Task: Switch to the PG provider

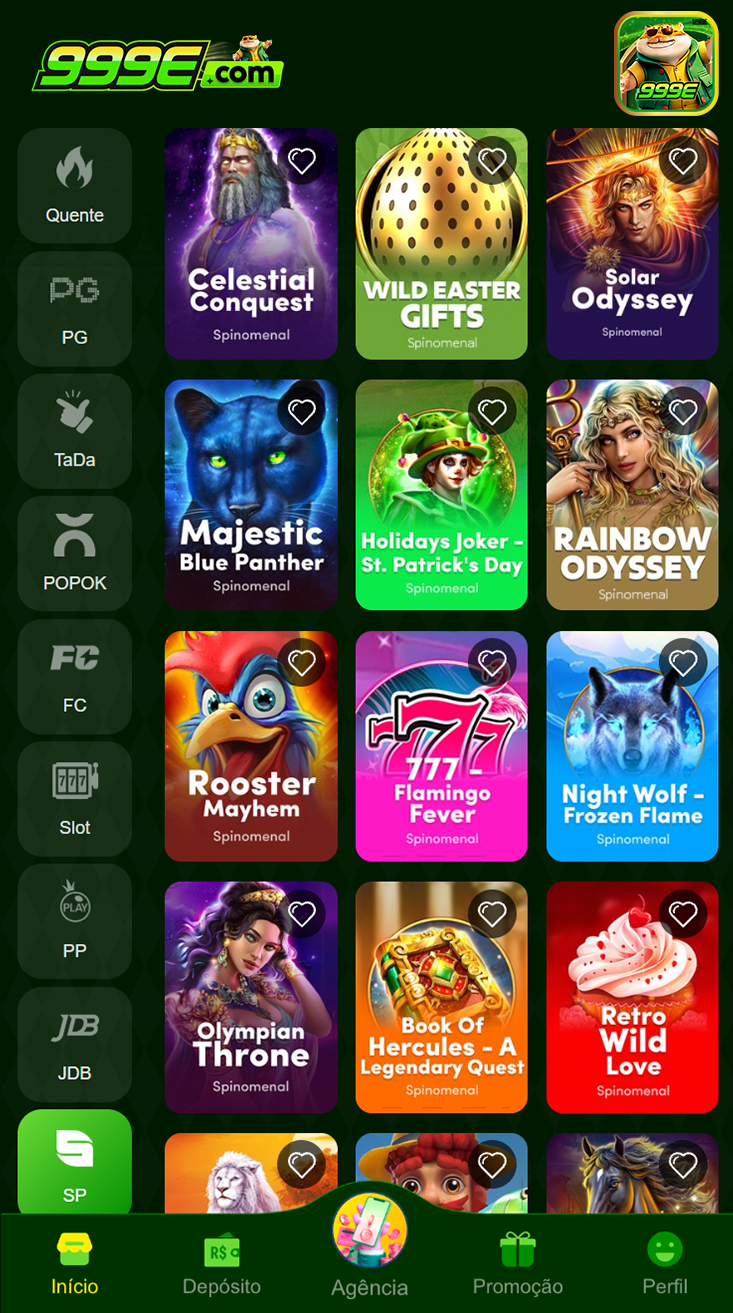Action: [x=75, y=308]
